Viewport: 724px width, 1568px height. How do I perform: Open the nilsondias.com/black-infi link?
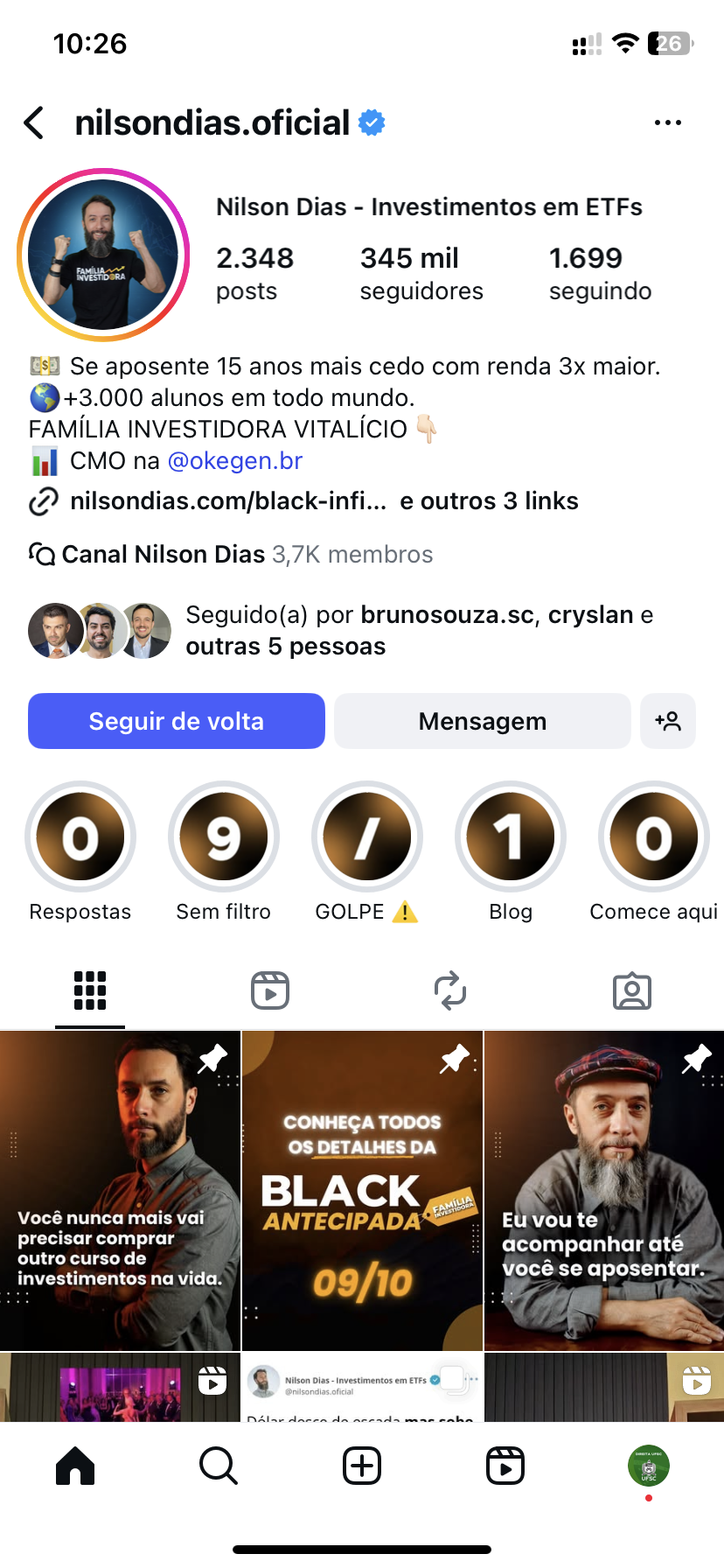(227, 501)
